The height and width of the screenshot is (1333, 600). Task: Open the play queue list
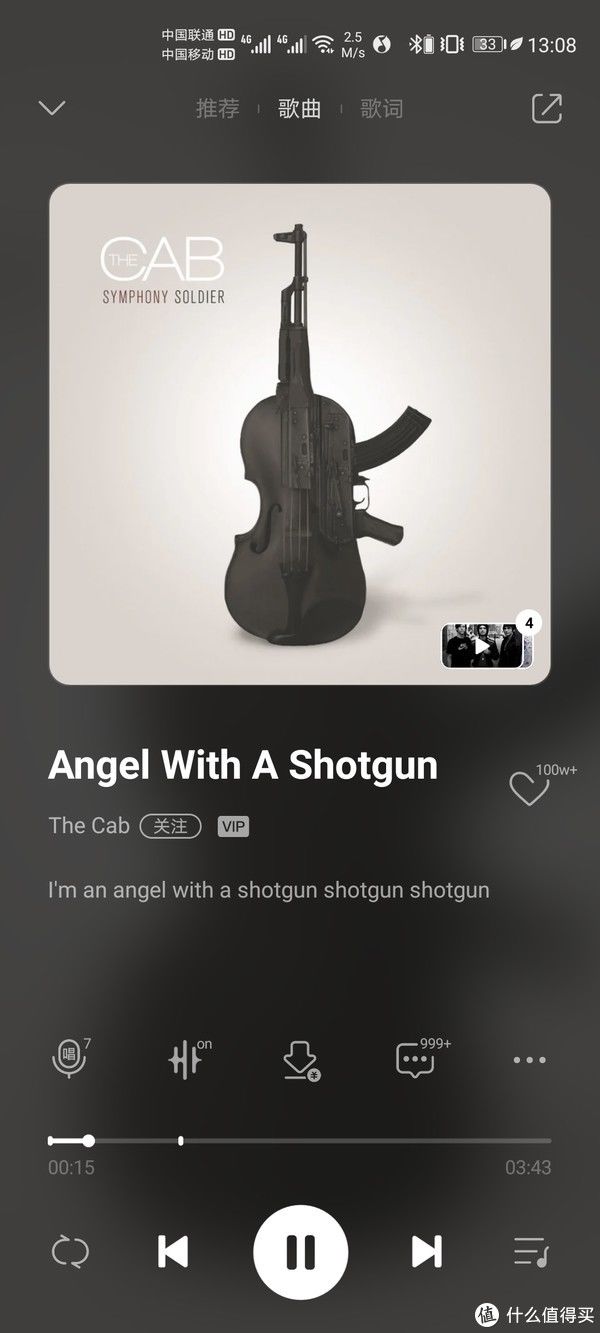tap(529, 1251)
